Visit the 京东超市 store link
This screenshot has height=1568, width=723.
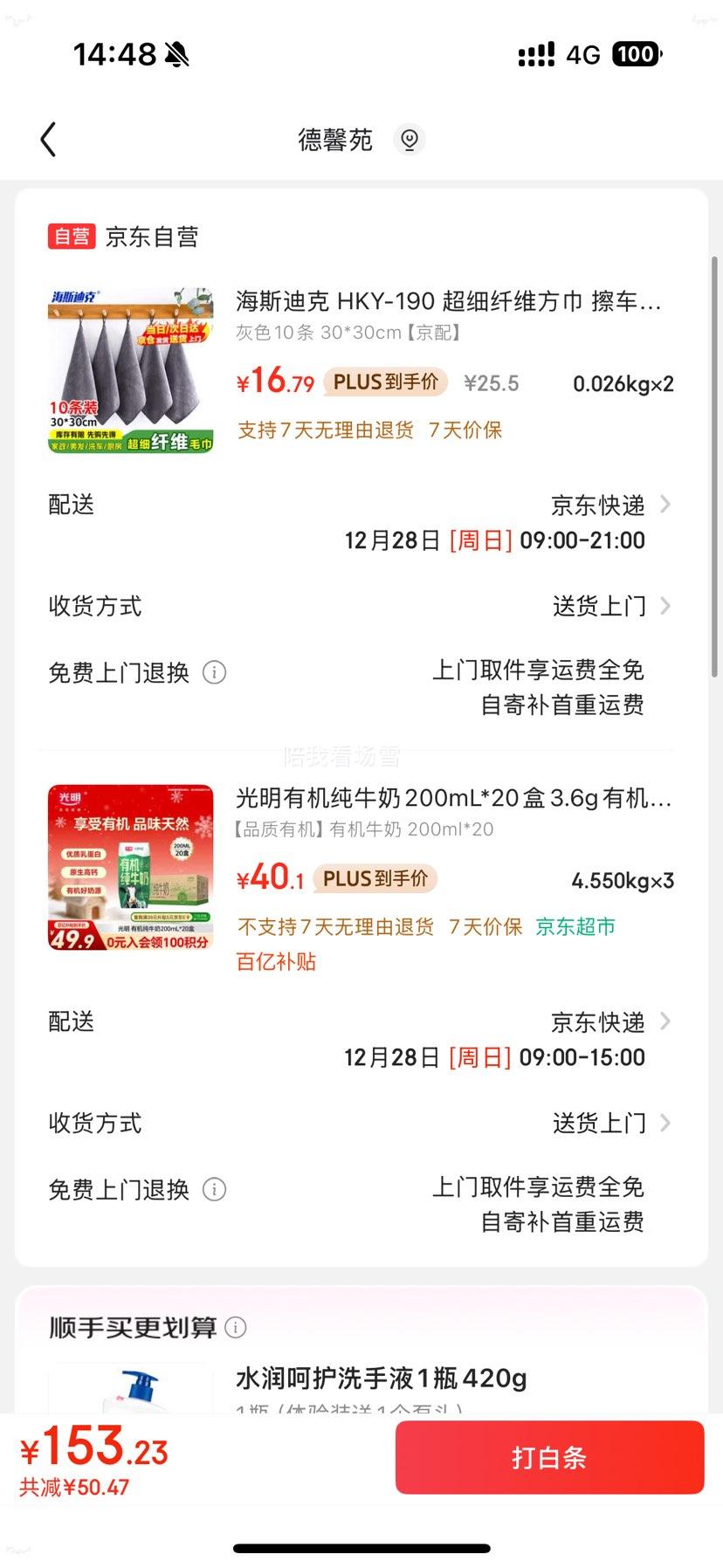pos(575,926)
